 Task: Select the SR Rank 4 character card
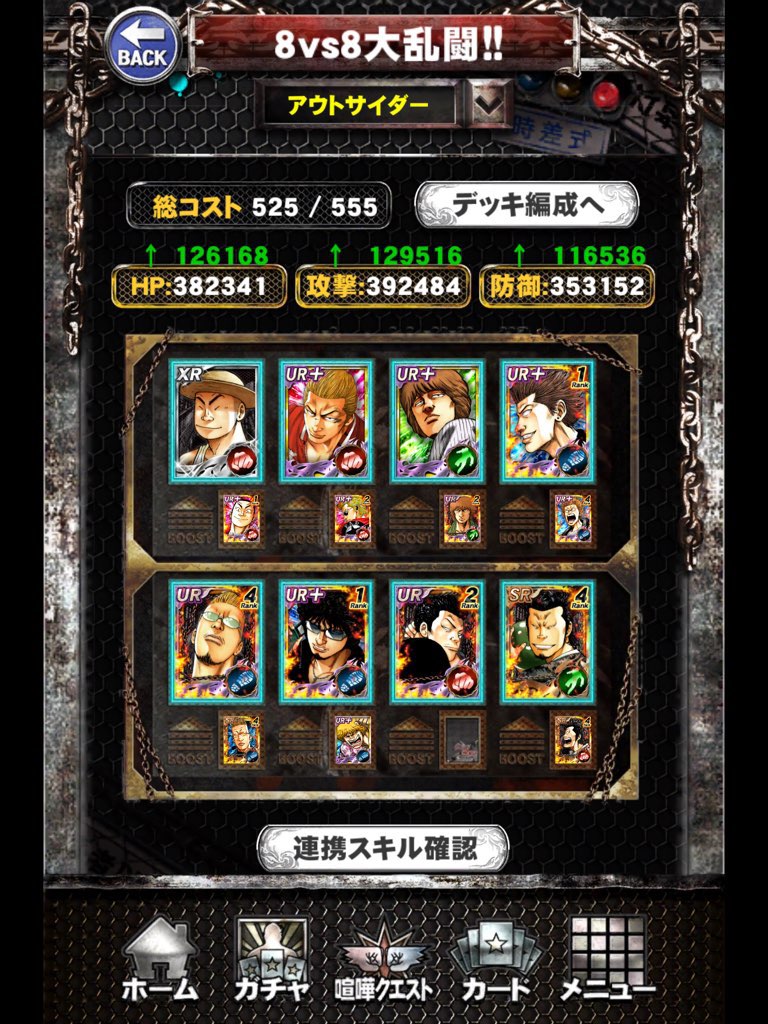click(x=547, y=641)
